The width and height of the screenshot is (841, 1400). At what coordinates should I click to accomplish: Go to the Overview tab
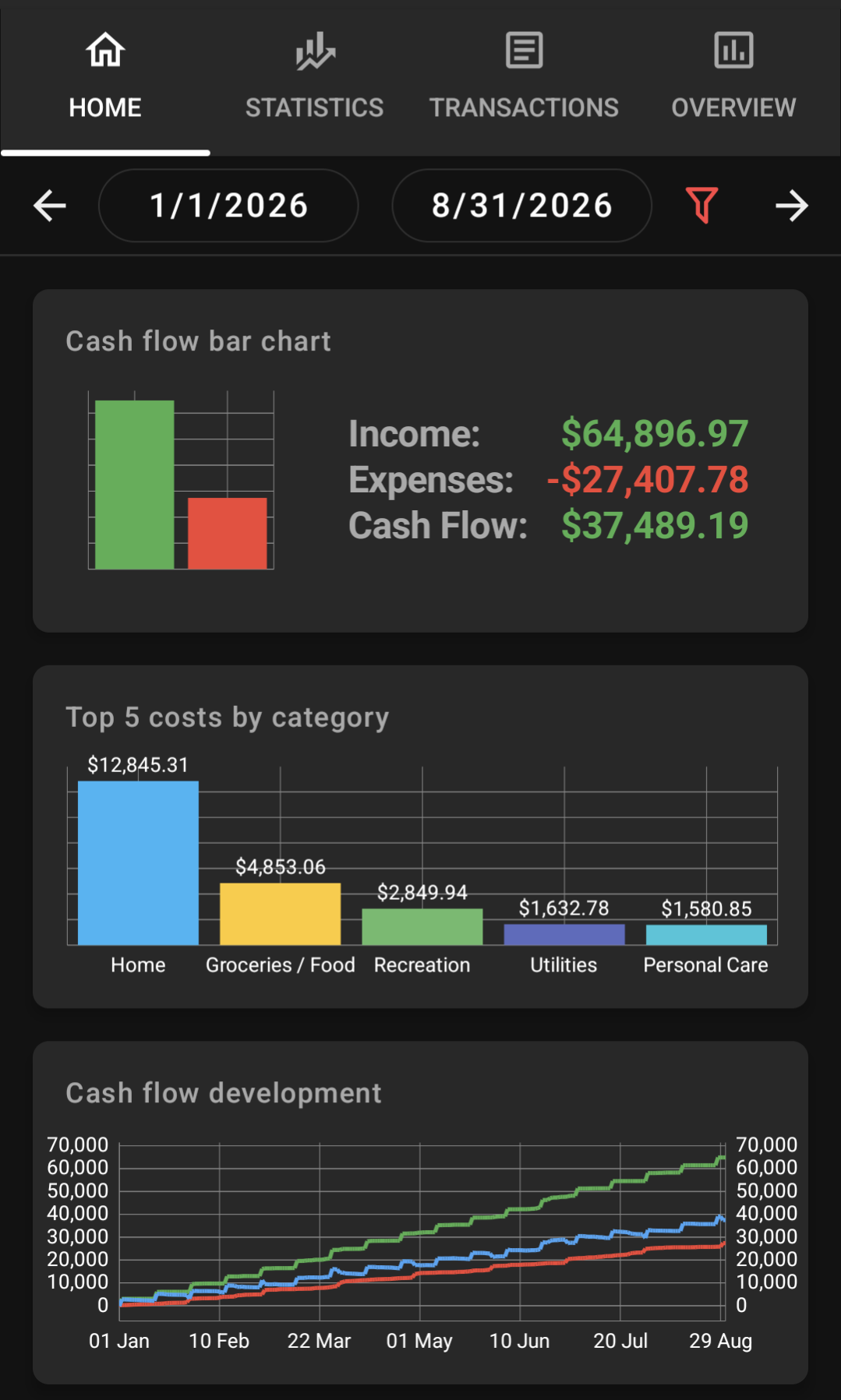pyautogui.click(x=734, y=78)
